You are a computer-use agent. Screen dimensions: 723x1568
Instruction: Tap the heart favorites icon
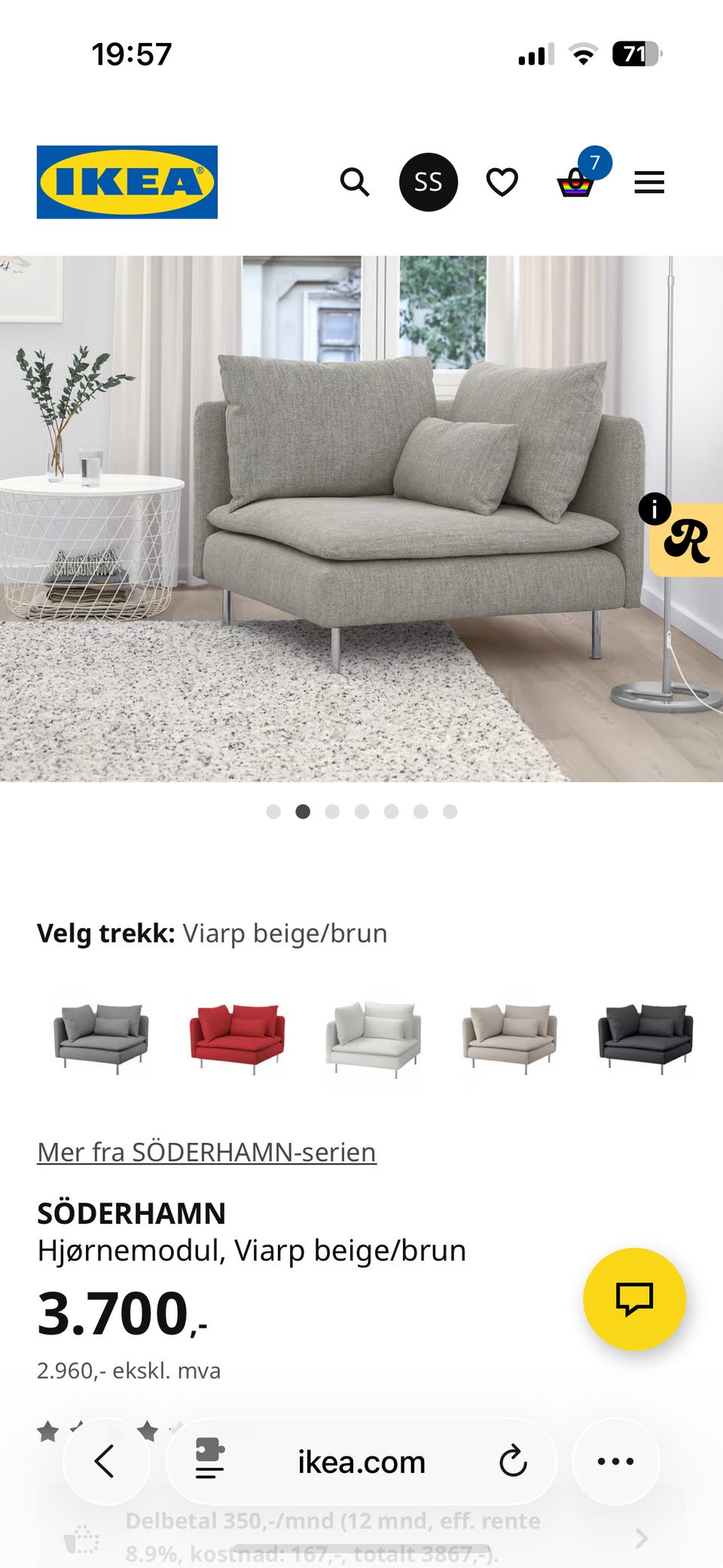click(501, 182)
